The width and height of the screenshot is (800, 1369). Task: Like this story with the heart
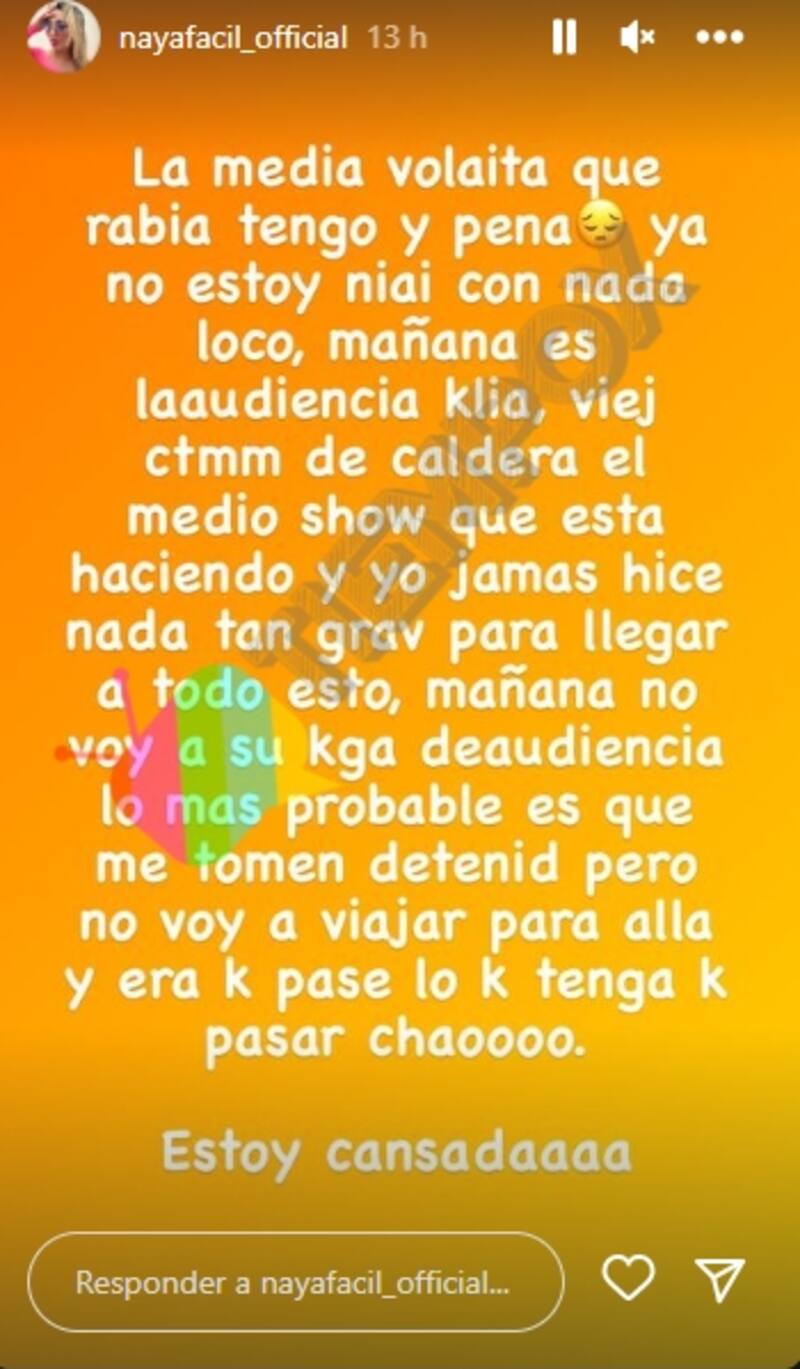pyautogui.click(x=628, y=1279)
